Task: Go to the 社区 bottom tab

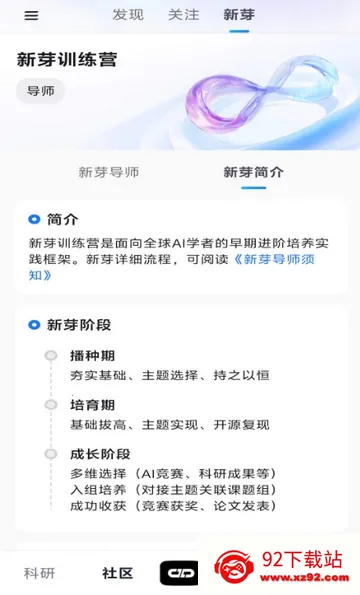Action: click(118, 573)
